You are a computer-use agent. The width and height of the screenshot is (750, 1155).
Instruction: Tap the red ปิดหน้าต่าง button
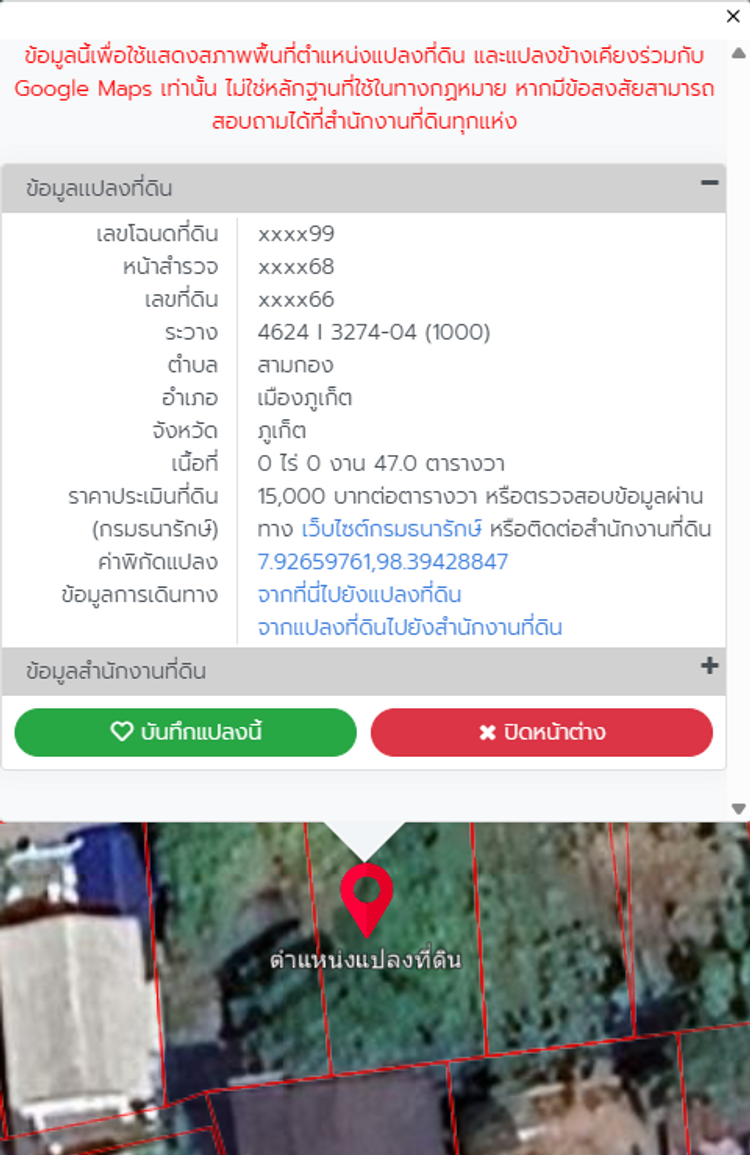point(541,732)
